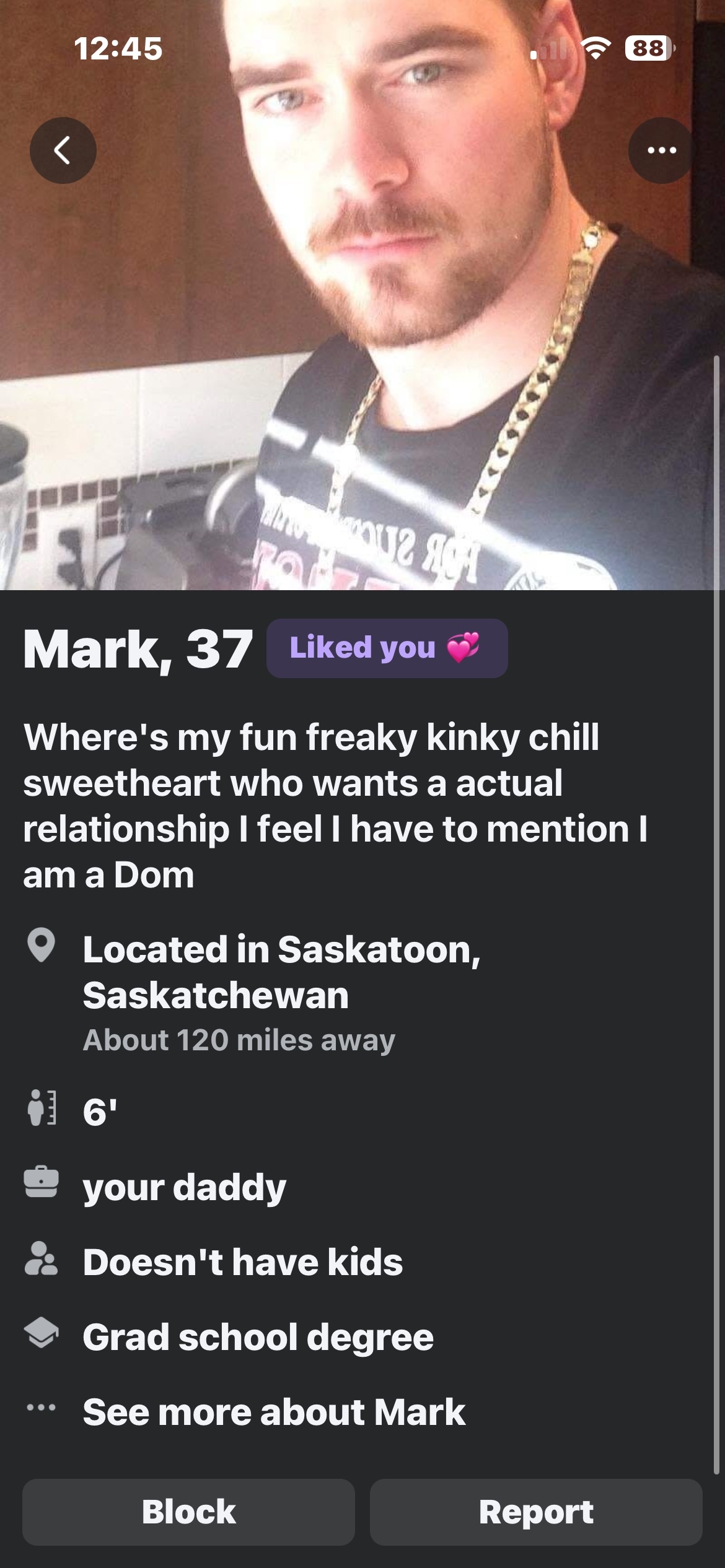Expand See more about Mark
This screenshot has width=725, height=1568.
[x=273, y=1413]
